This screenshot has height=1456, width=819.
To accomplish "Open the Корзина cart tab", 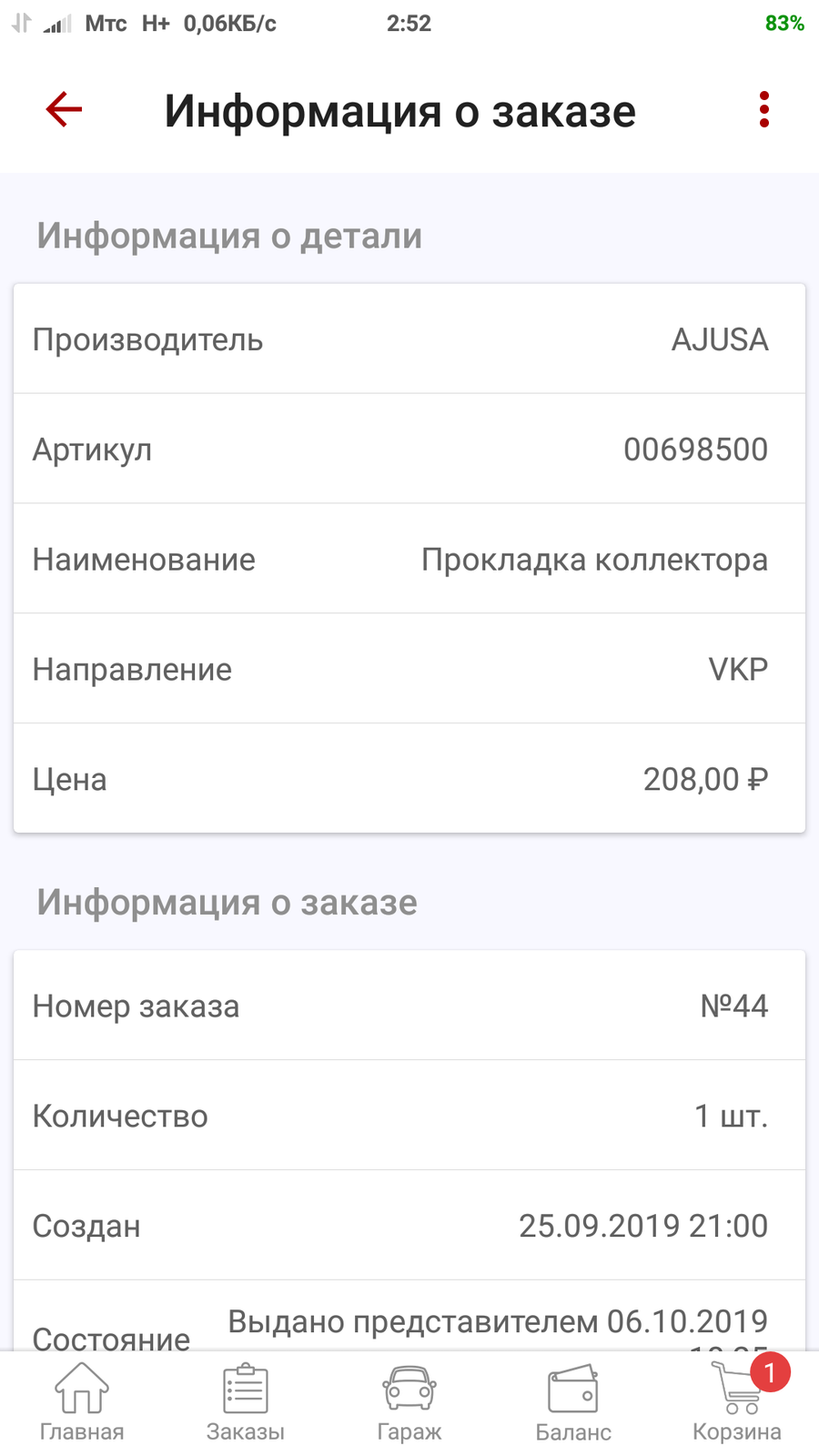I will point(737,1402).
